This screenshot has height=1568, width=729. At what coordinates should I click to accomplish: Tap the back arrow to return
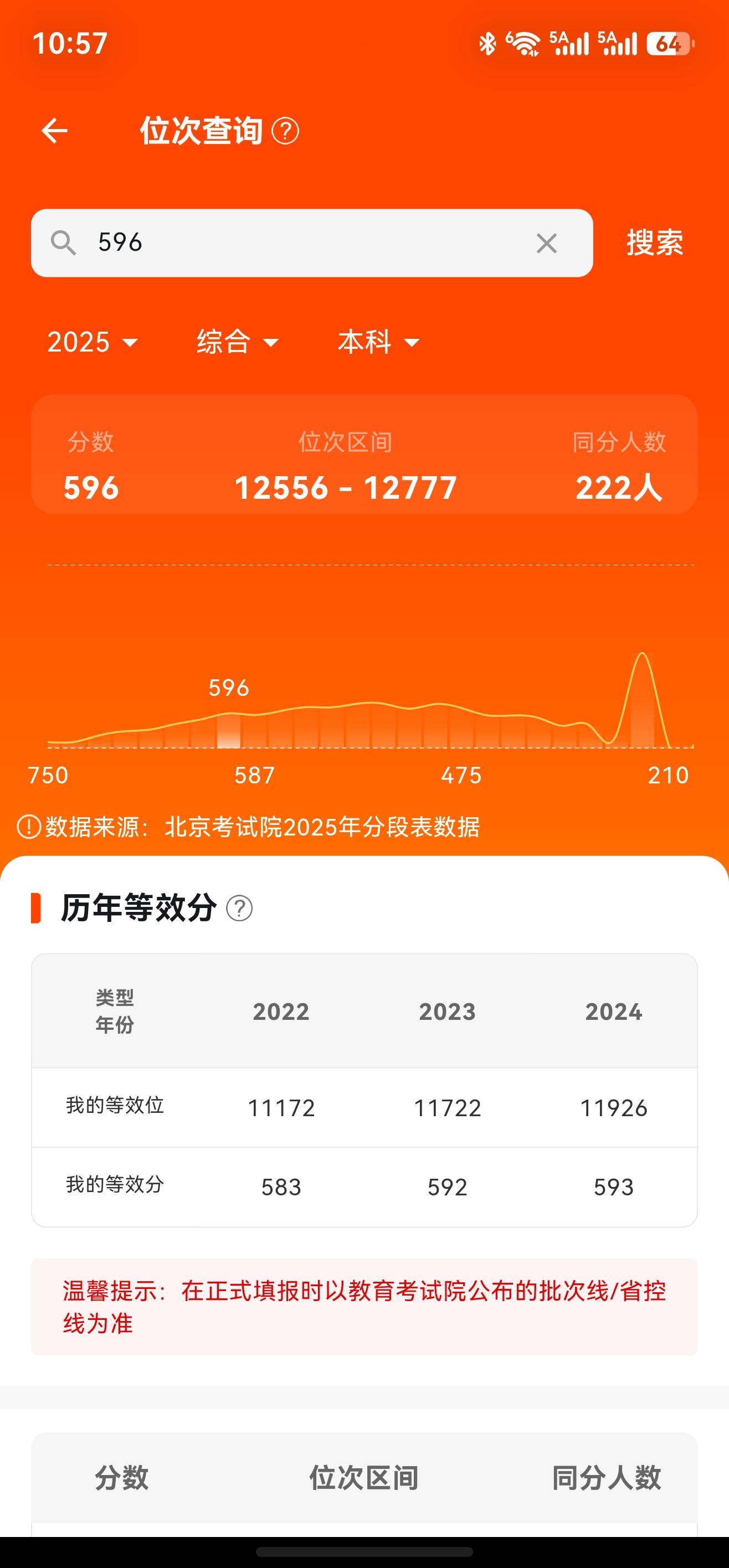[55, 130]
